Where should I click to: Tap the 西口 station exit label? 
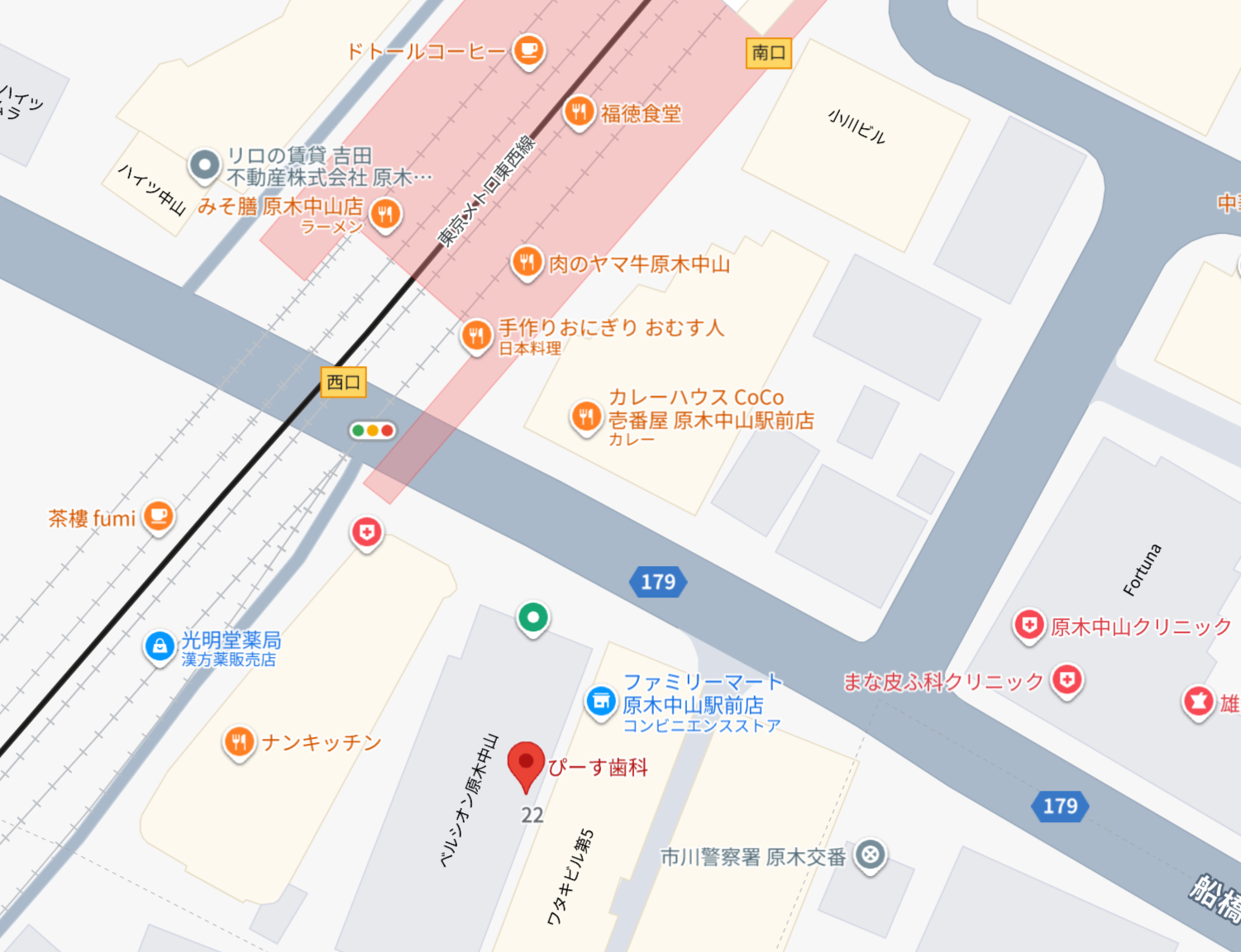[x=343, y=382]
